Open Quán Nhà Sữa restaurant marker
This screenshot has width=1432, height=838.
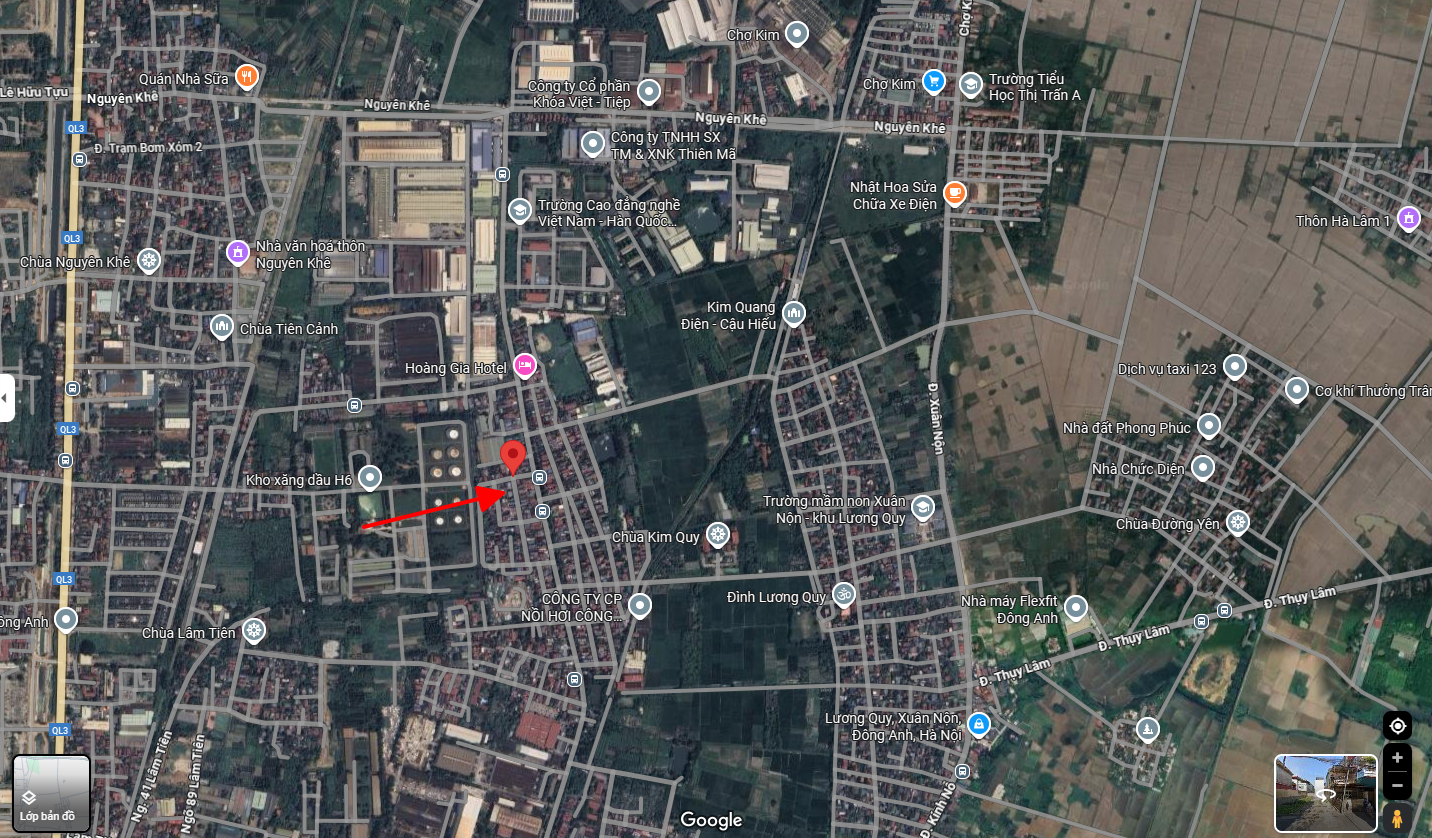247,76
